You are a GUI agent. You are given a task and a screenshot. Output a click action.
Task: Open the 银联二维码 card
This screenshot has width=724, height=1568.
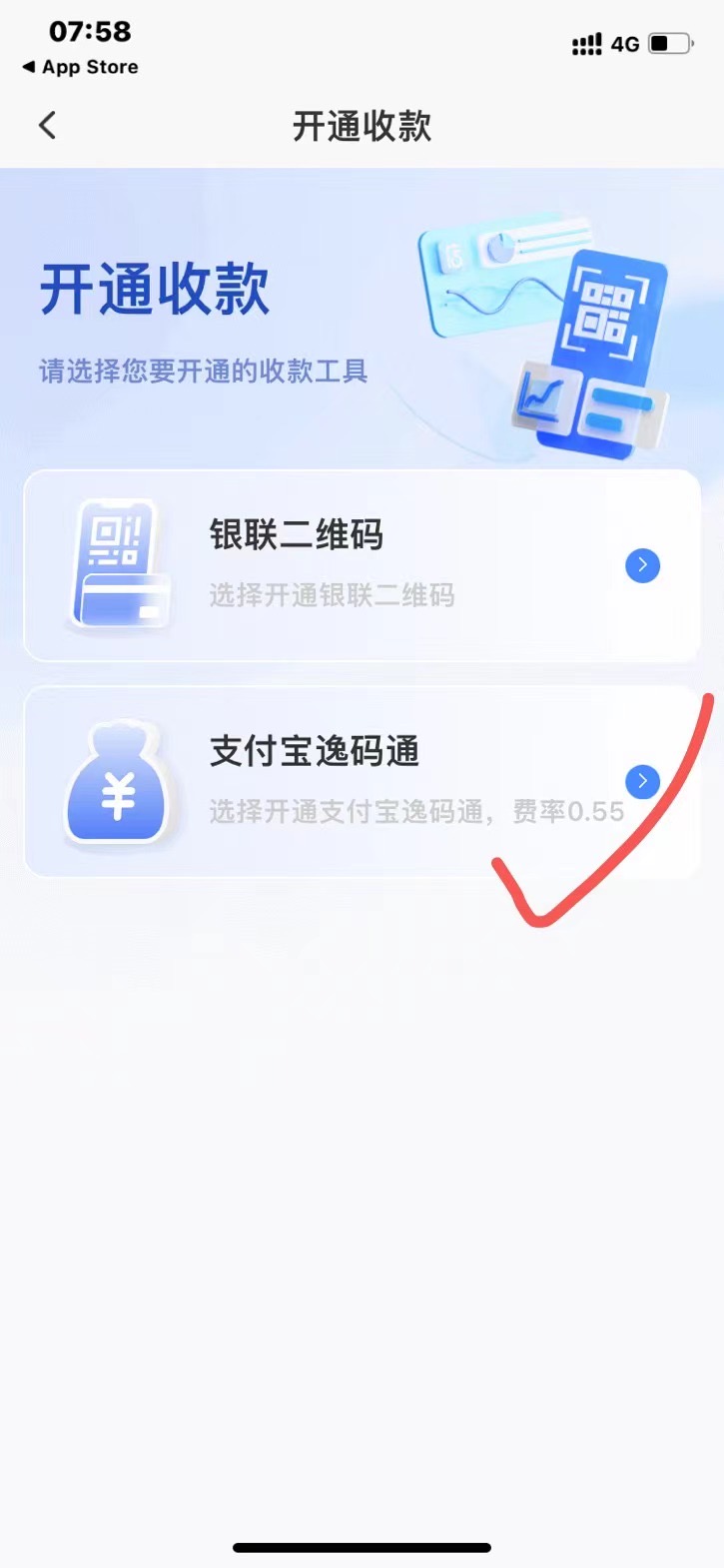coord(362,565)
